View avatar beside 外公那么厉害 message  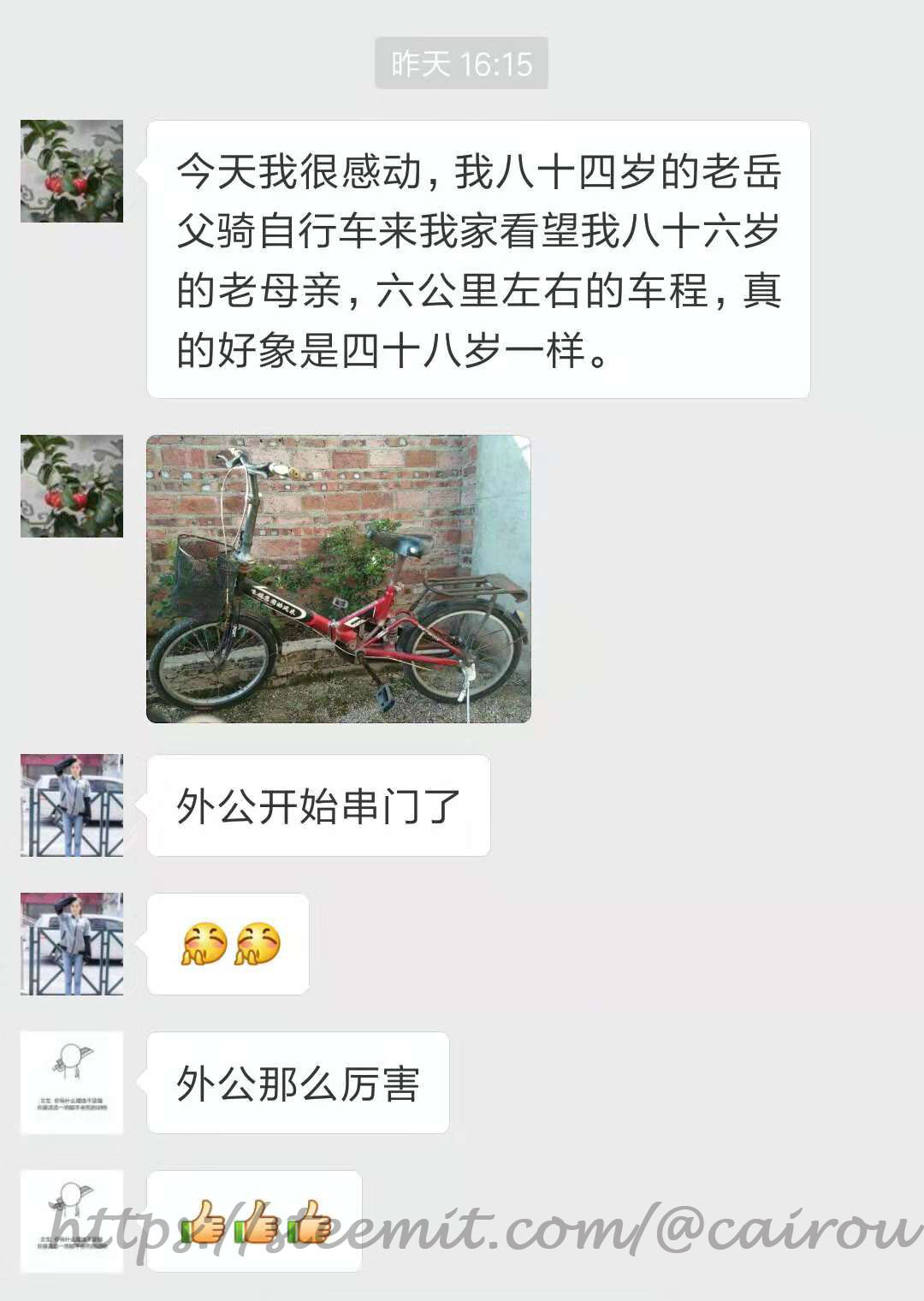[72, 1083]
